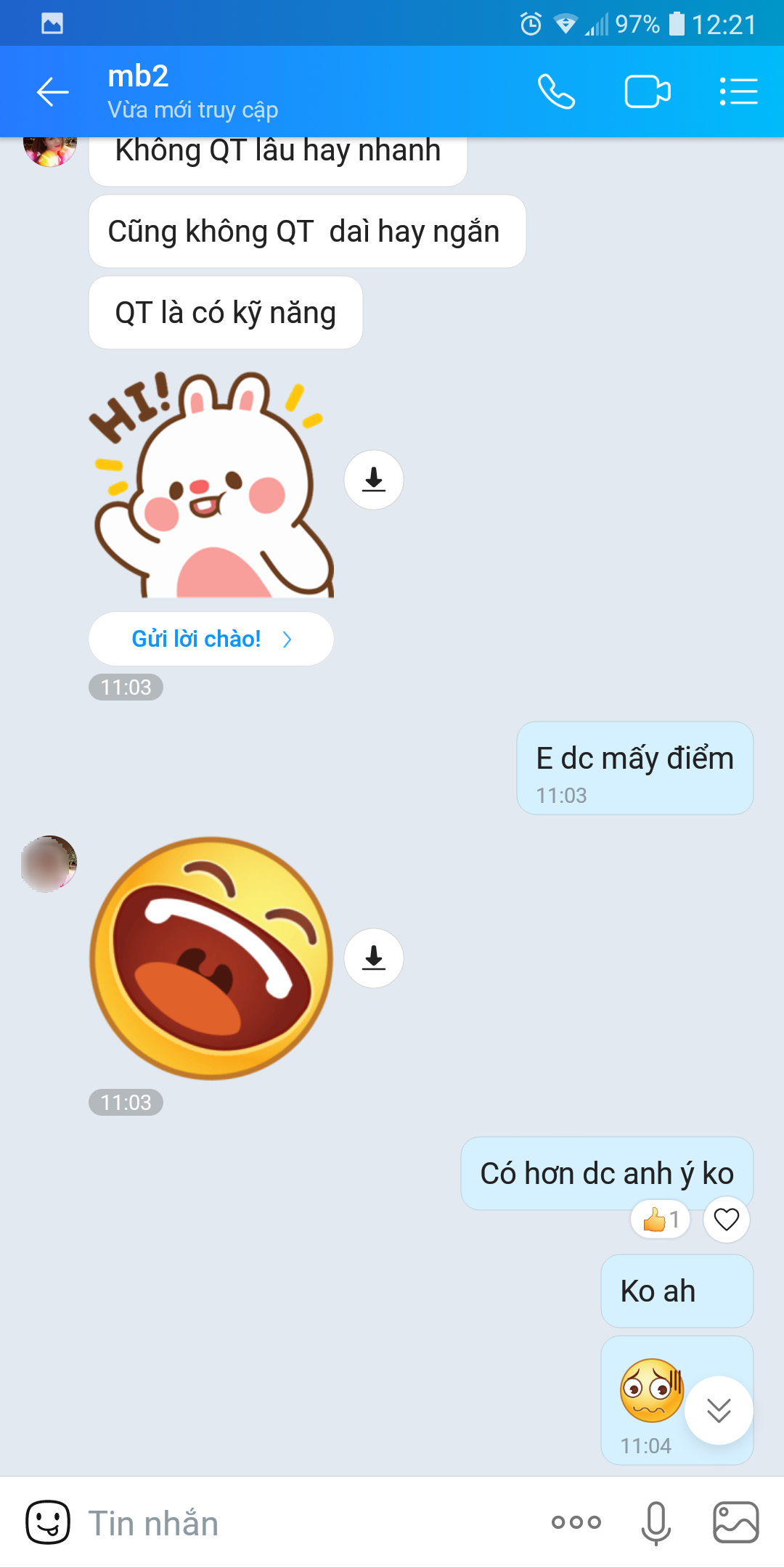Open the chat options menu
This screenshot has height=1568, width=784.
738,92
